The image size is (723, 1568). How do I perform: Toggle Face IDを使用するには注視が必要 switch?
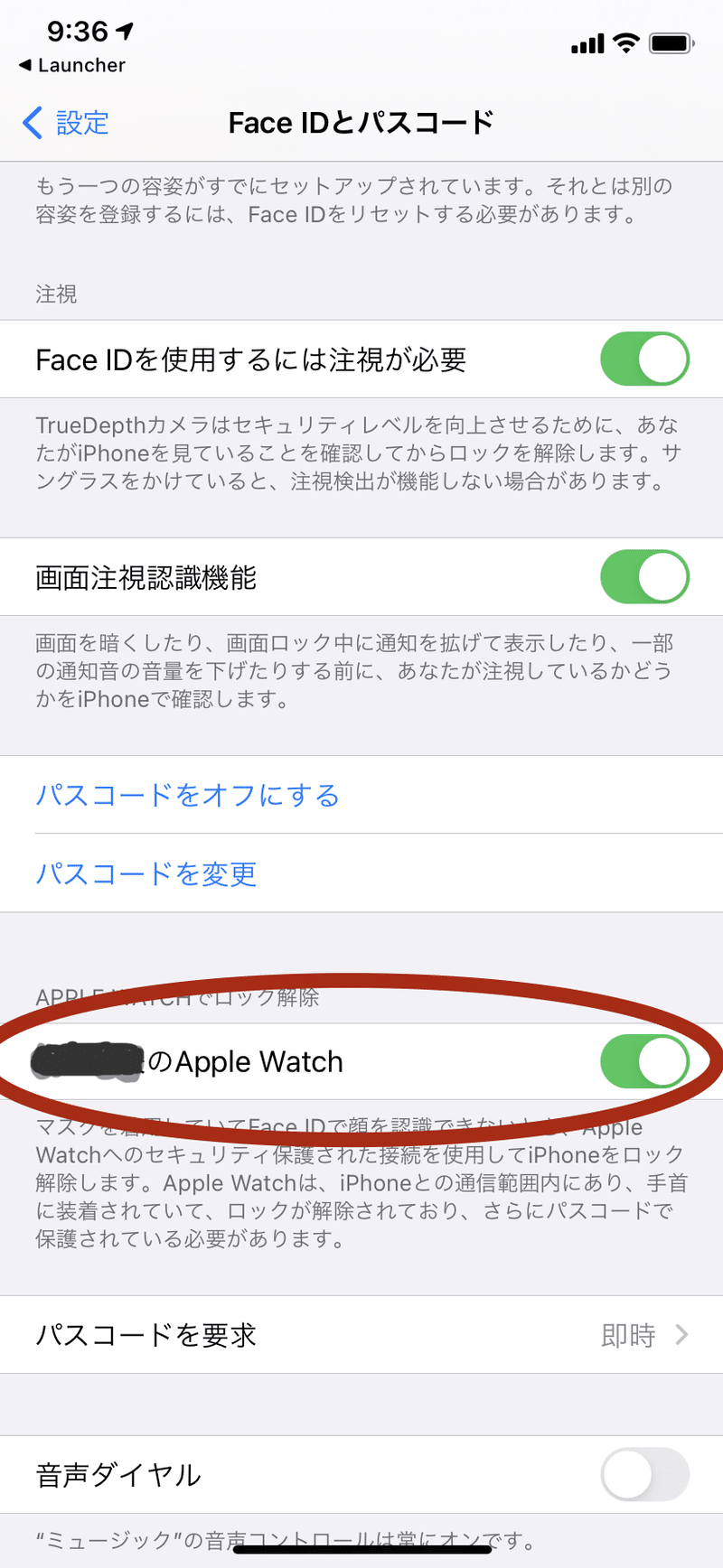(644, 359)
